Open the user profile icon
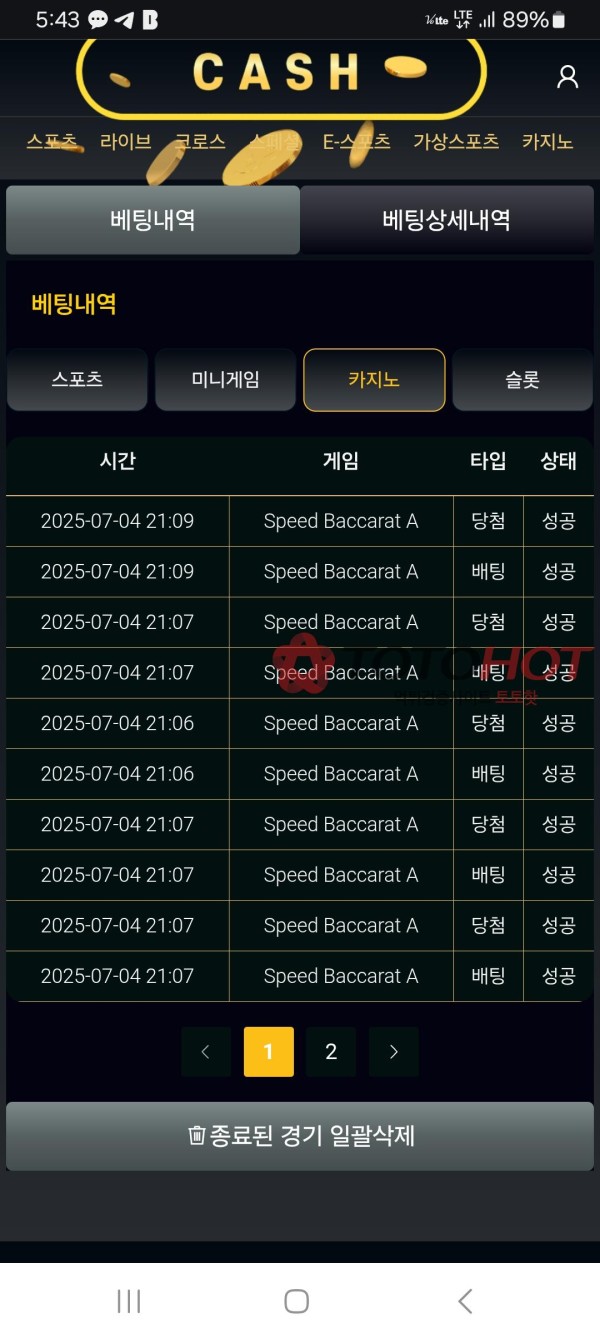 [567, 76]
